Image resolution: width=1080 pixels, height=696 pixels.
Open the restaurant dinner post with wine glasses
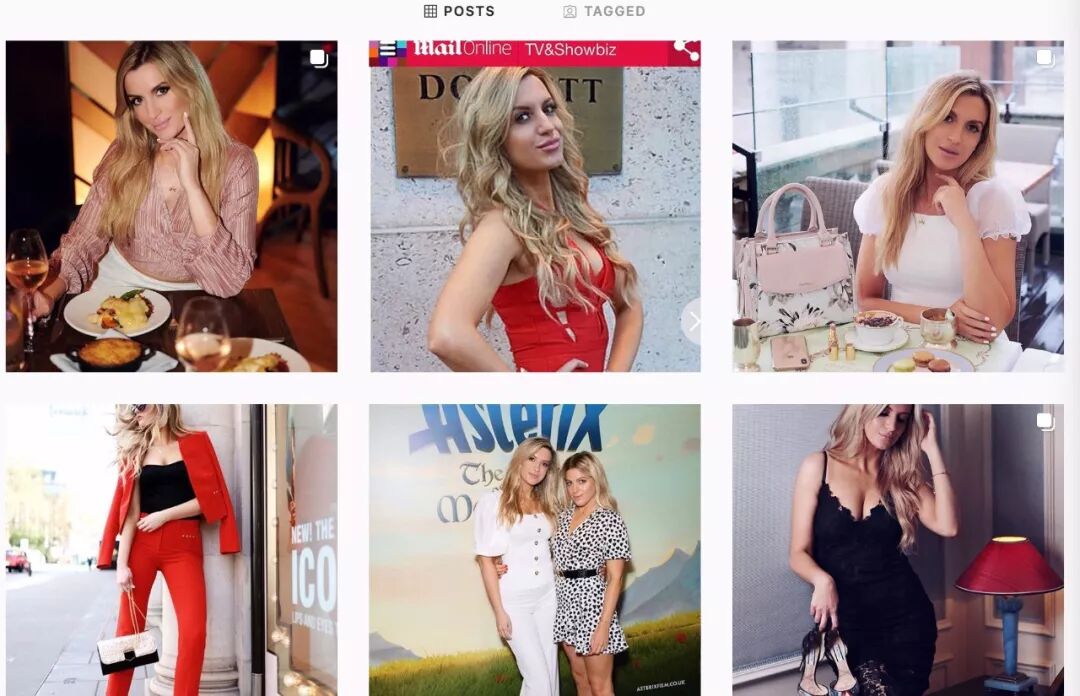171,206
